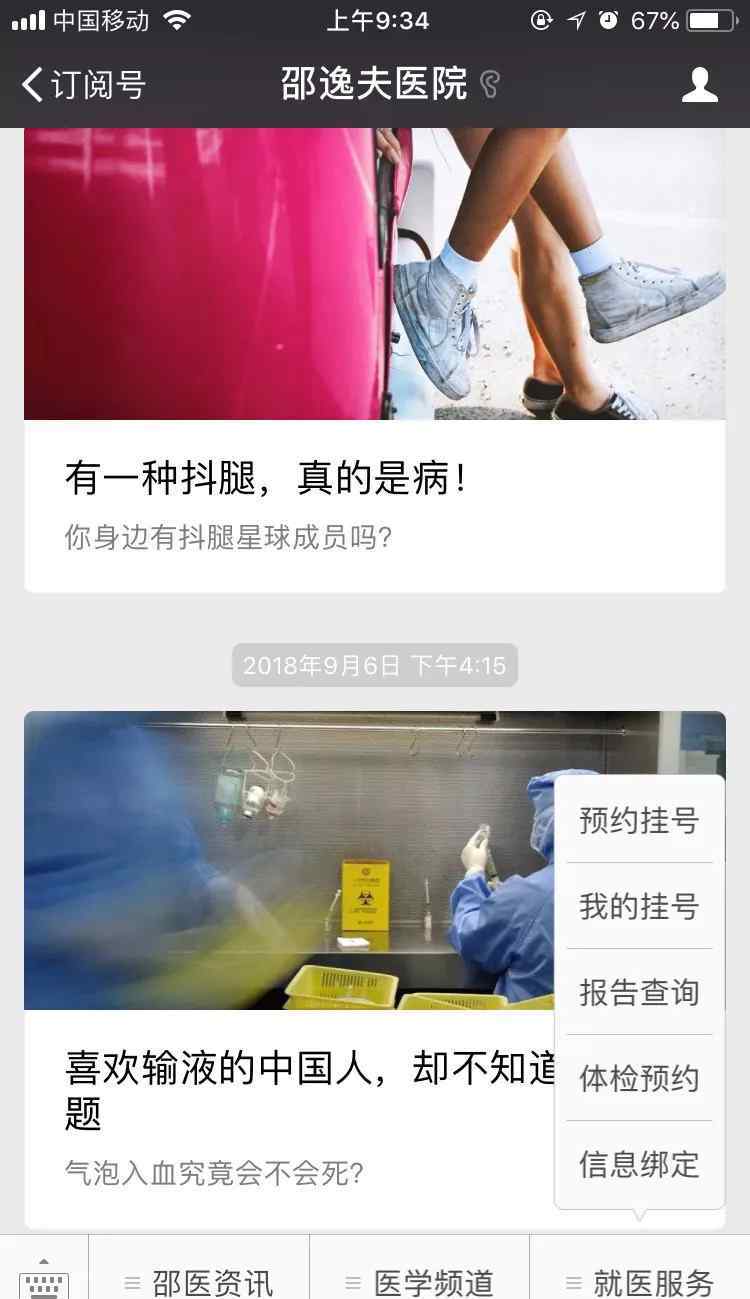This screenshot has height=1299, width=750.
Task: Go back to 订阅号 list
Action: (84, 84)
